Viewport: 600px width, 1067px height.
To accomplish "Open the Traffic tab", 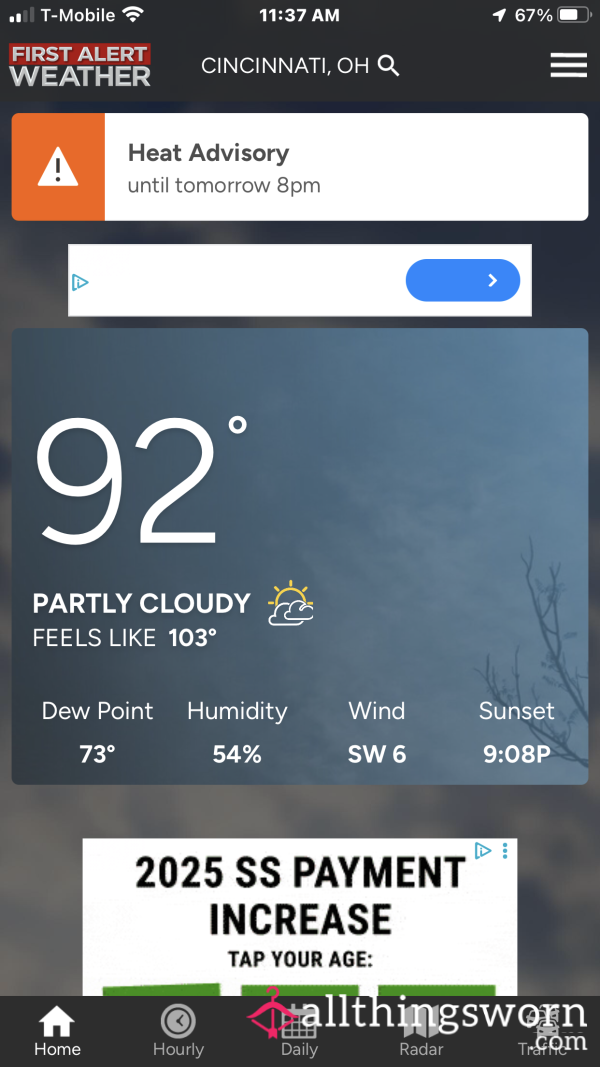I will coord(542,1032).
